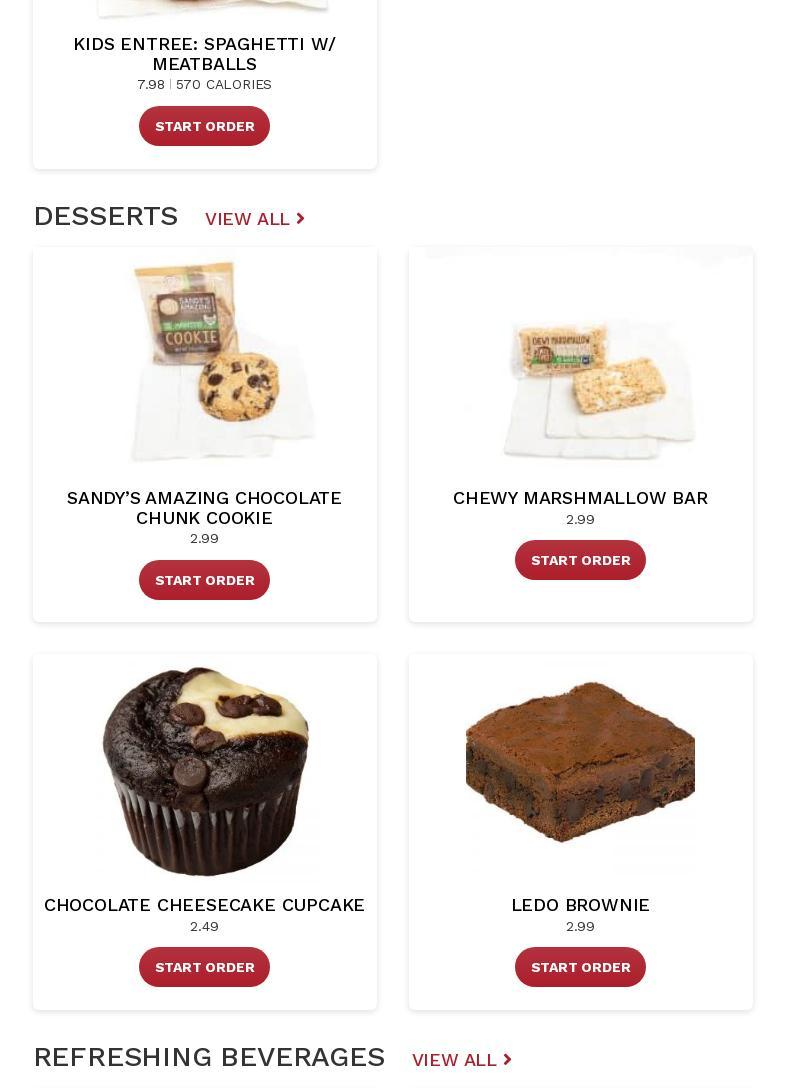Start order for Sandy's Chocolate Chunk Cookie
The width and height of the screenshot is (785, 1088).
point(204,580)
